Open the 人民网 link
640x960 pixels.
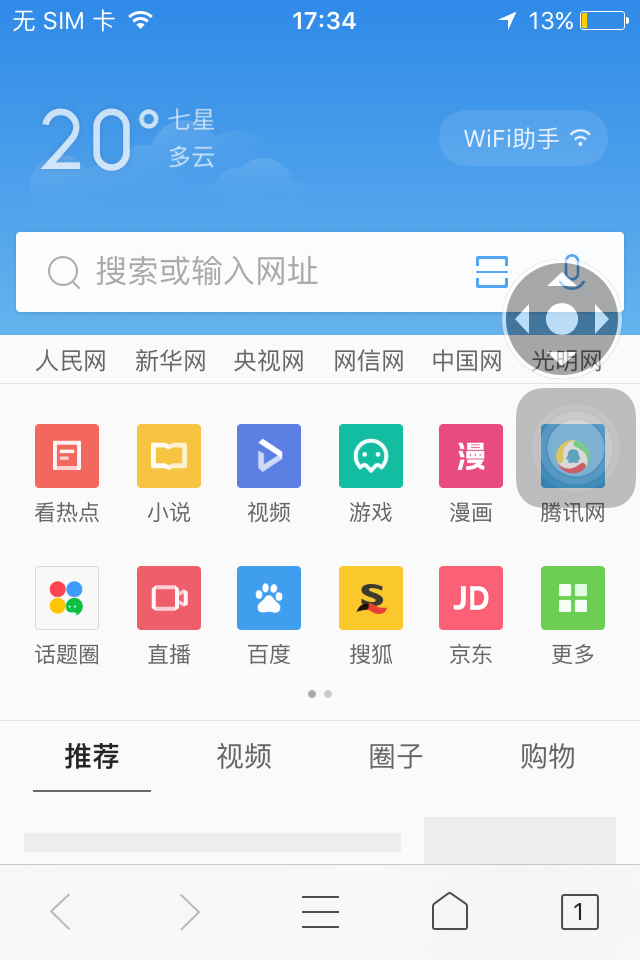70,361
